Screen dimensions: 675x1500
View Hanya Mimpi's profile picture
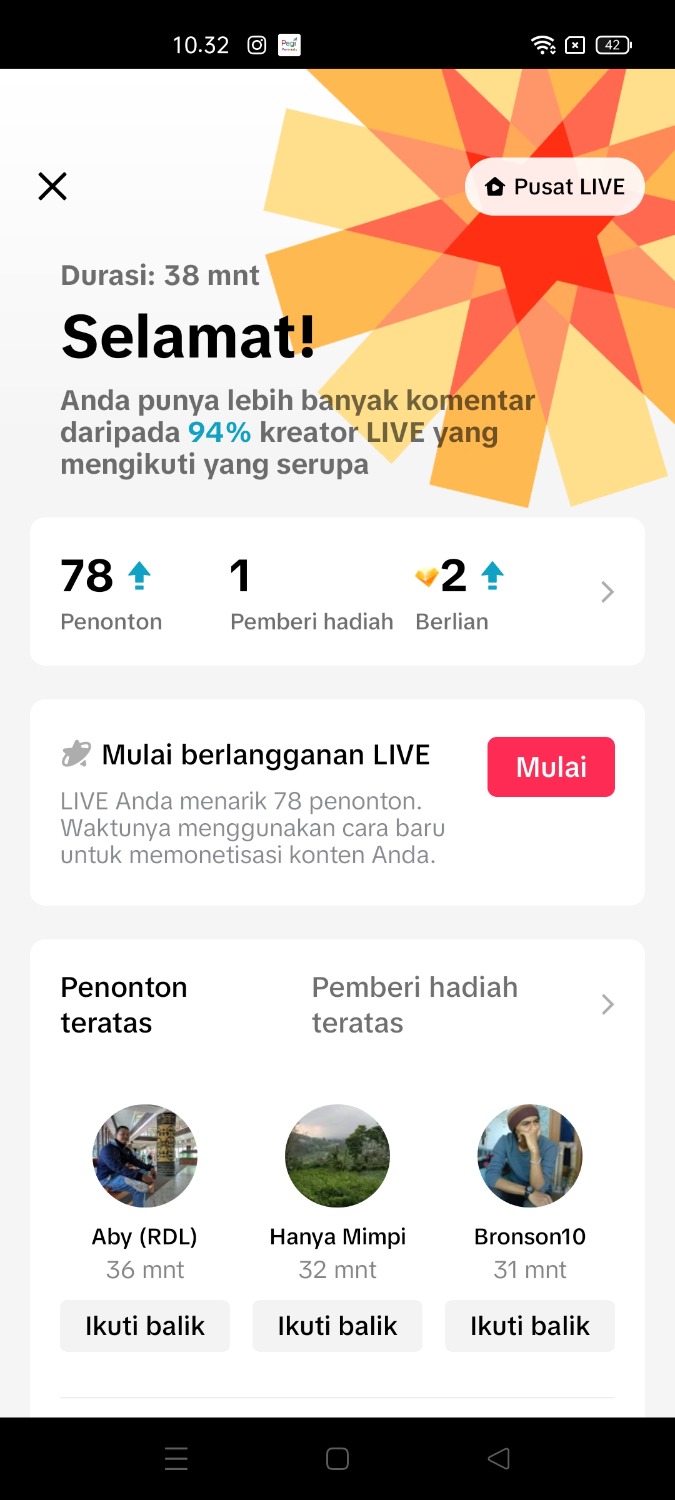(338, 1156)
